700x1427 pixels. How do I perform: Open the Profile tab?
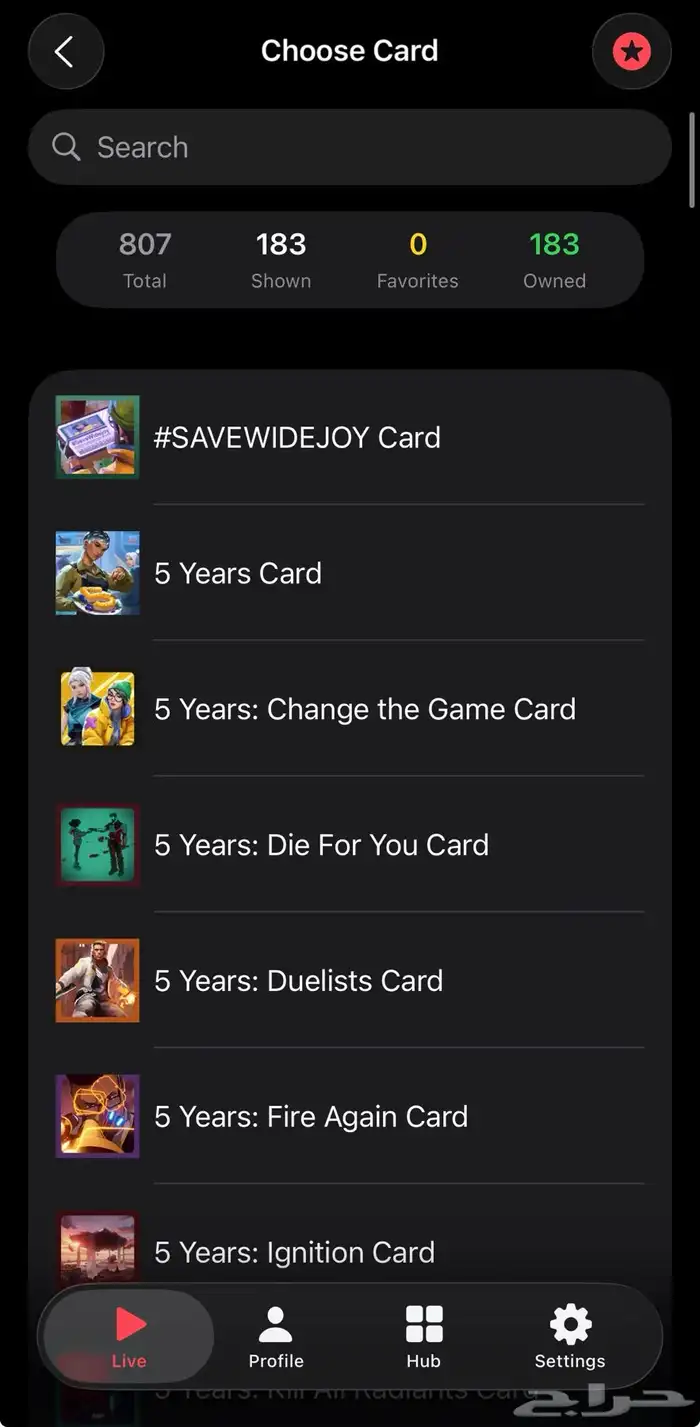click(276, 1337)
